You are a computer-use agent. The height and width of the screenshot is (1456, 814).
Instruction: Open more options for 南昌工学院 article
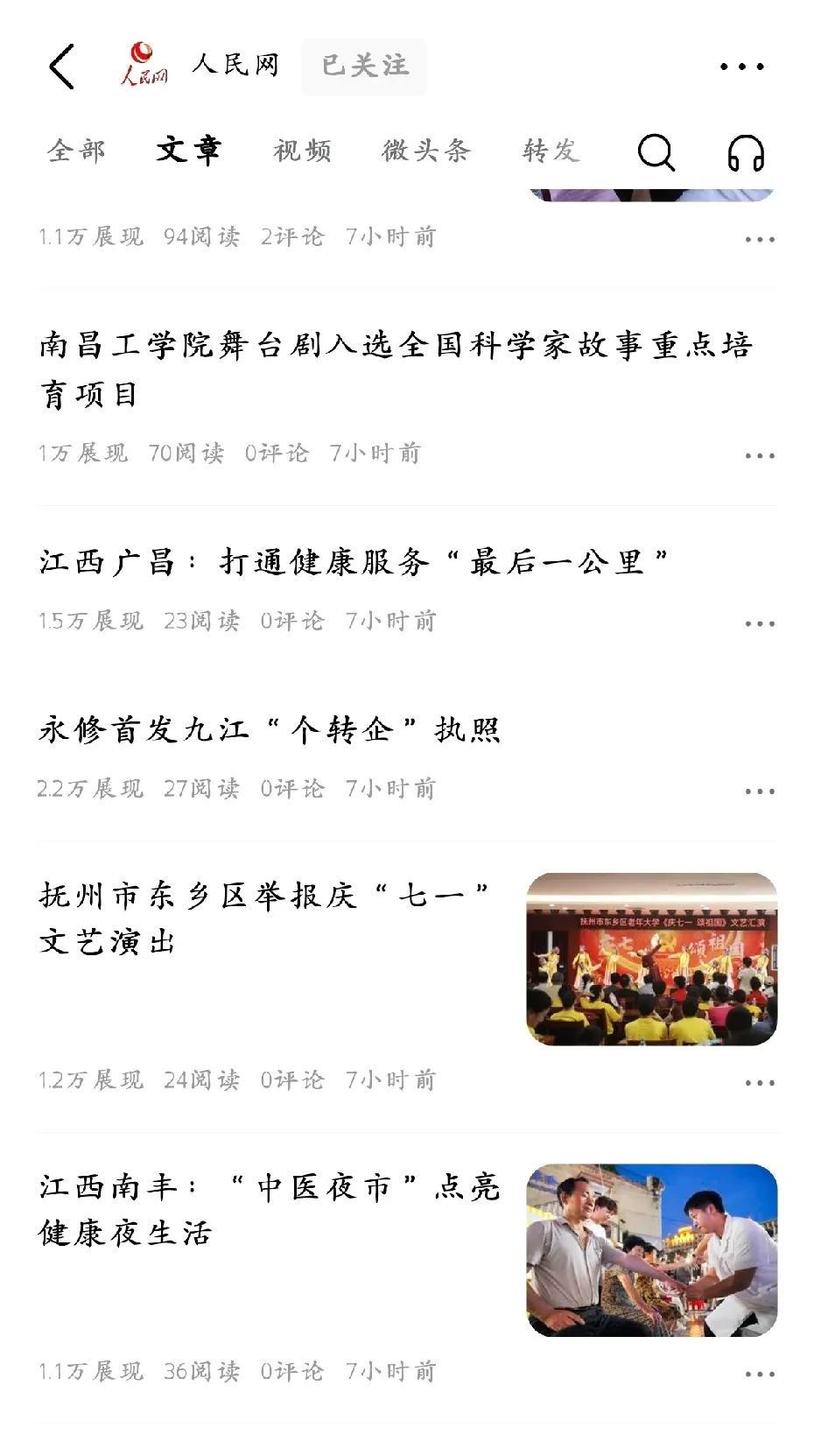(759, 455)
